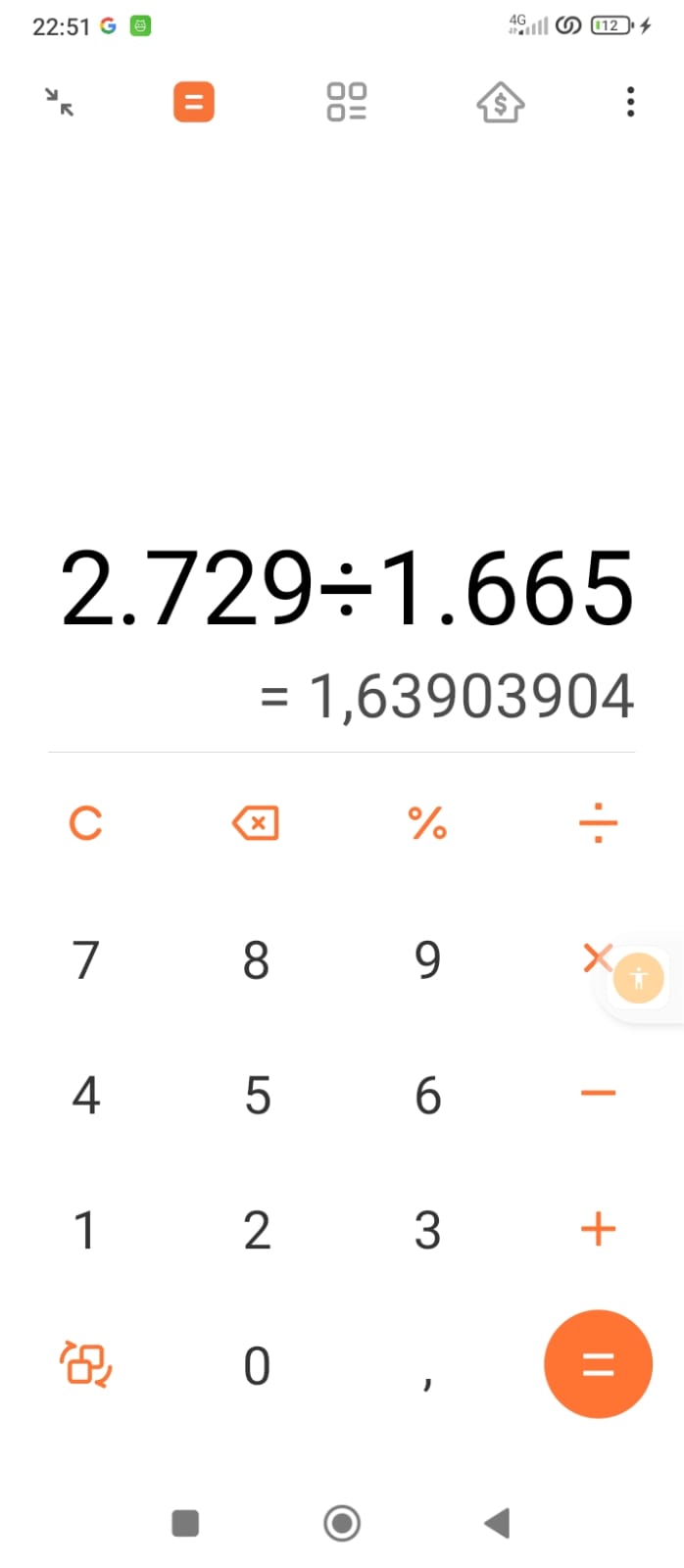Enter digit 5
The image size is (684, 1568).
(257, 1095)
